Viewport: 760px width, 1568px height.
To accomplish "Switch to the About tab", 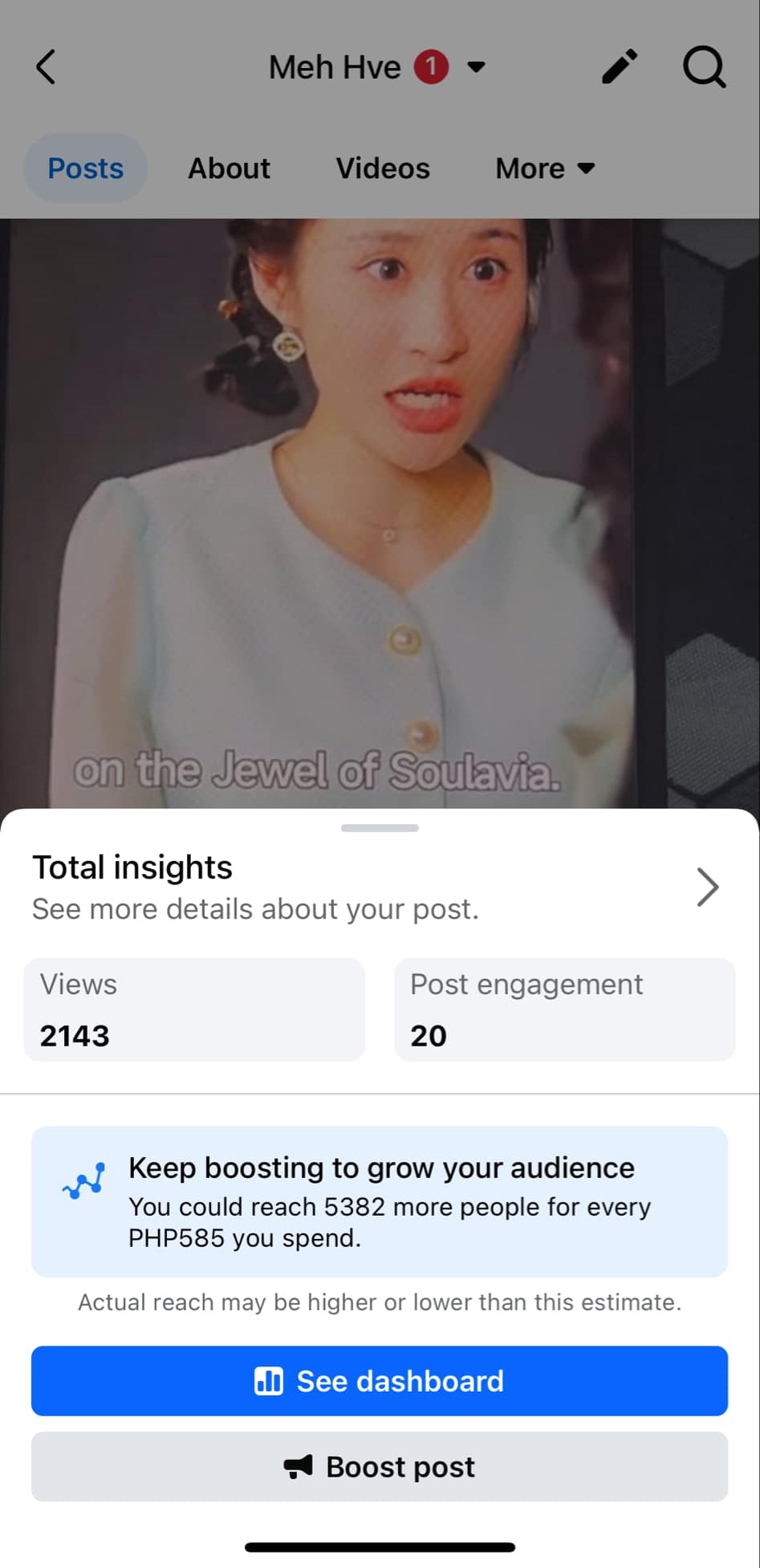I will (229, 169).
